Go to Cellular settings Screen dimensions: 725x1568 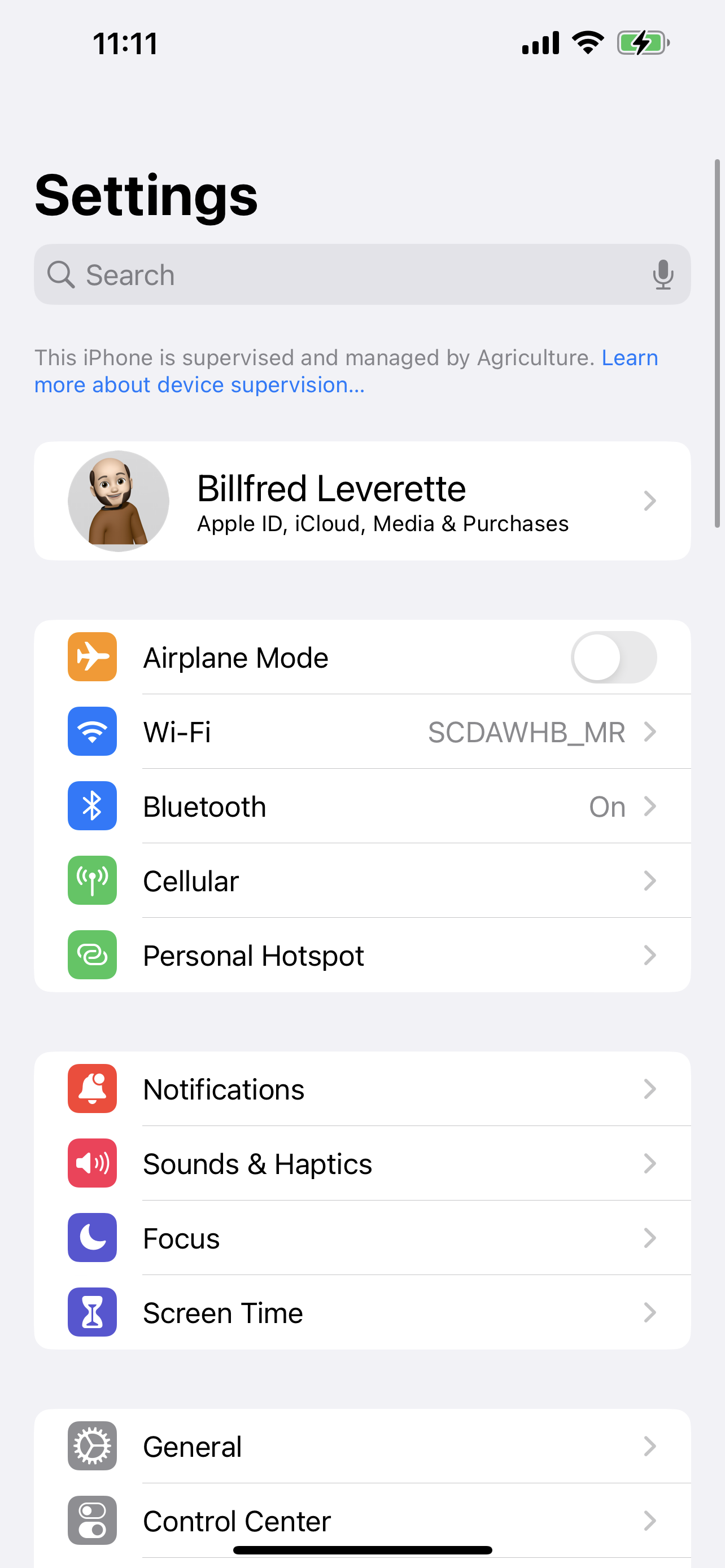(x=362, y=881)
